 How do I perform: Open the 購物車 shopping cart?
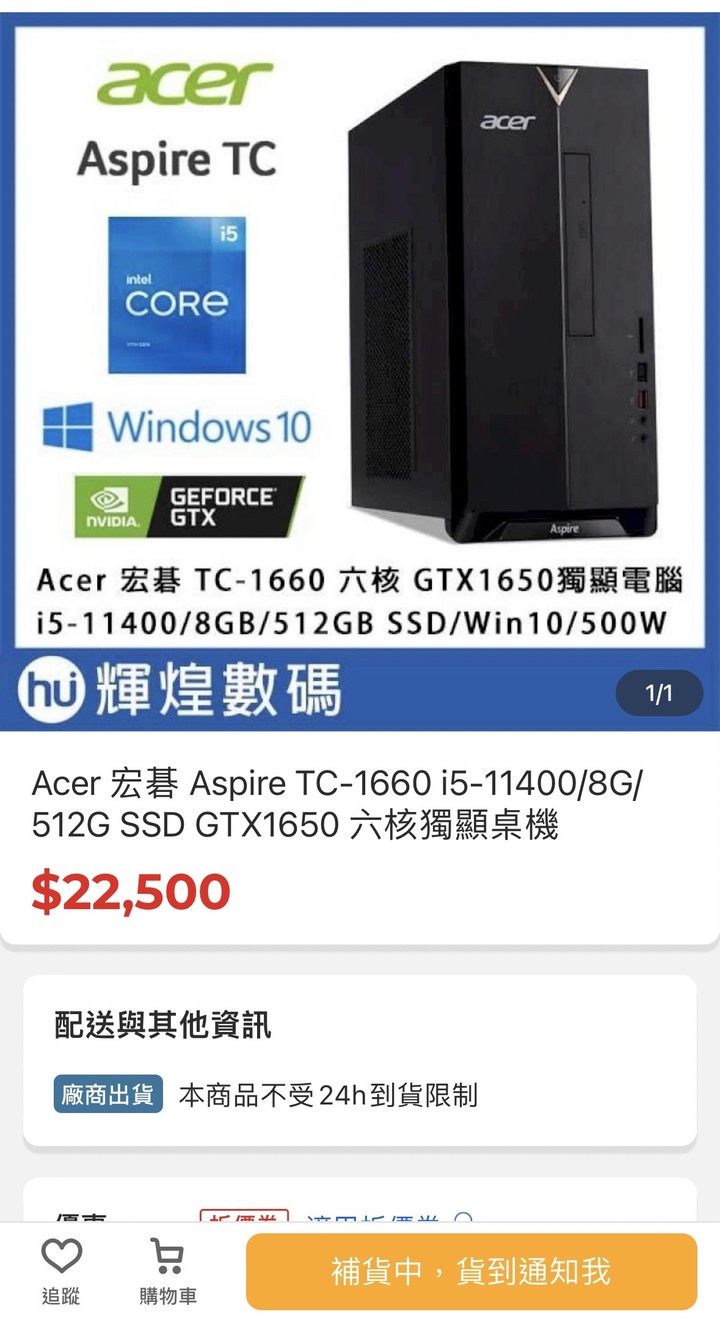pos(167,1270)
